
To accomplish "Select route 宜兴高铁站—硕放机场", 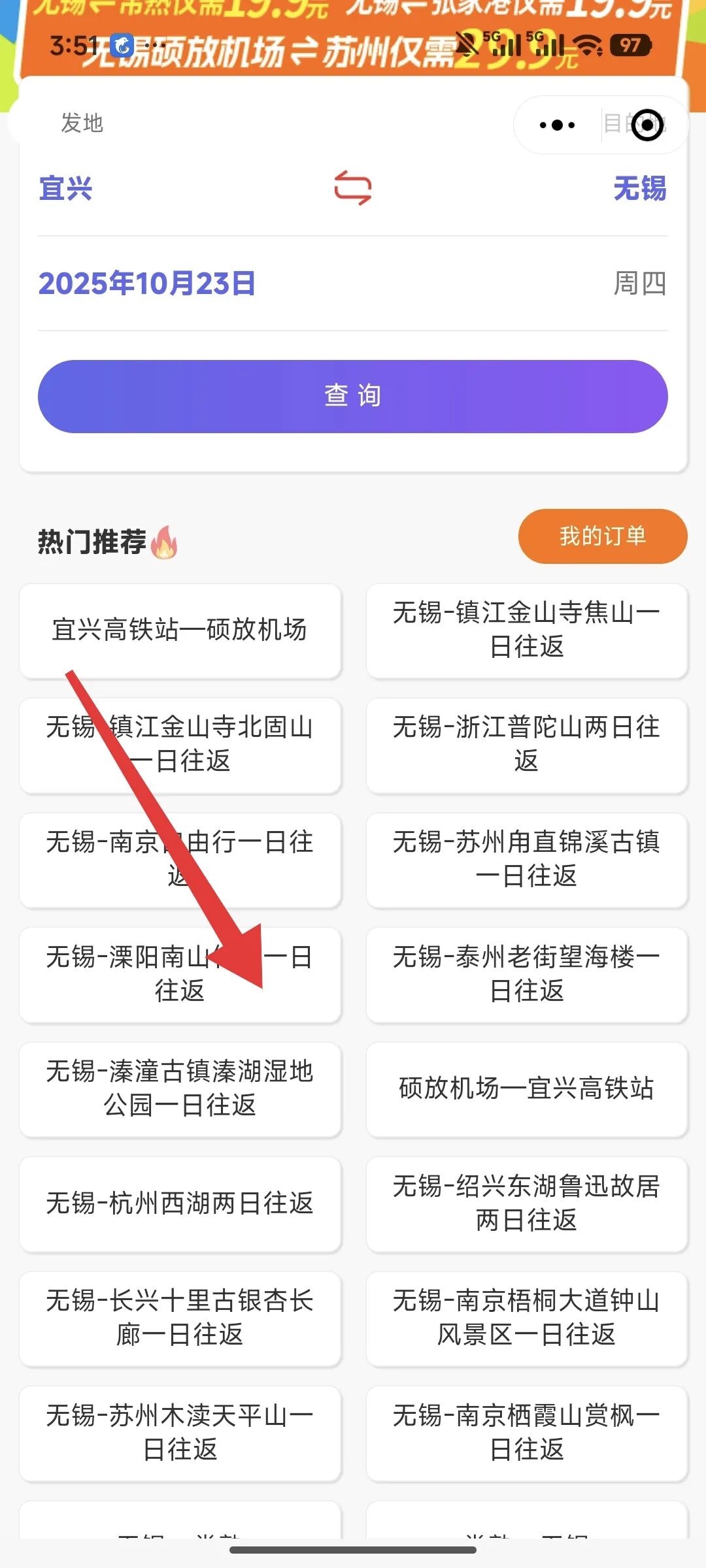I will click(x=180, y=630).
